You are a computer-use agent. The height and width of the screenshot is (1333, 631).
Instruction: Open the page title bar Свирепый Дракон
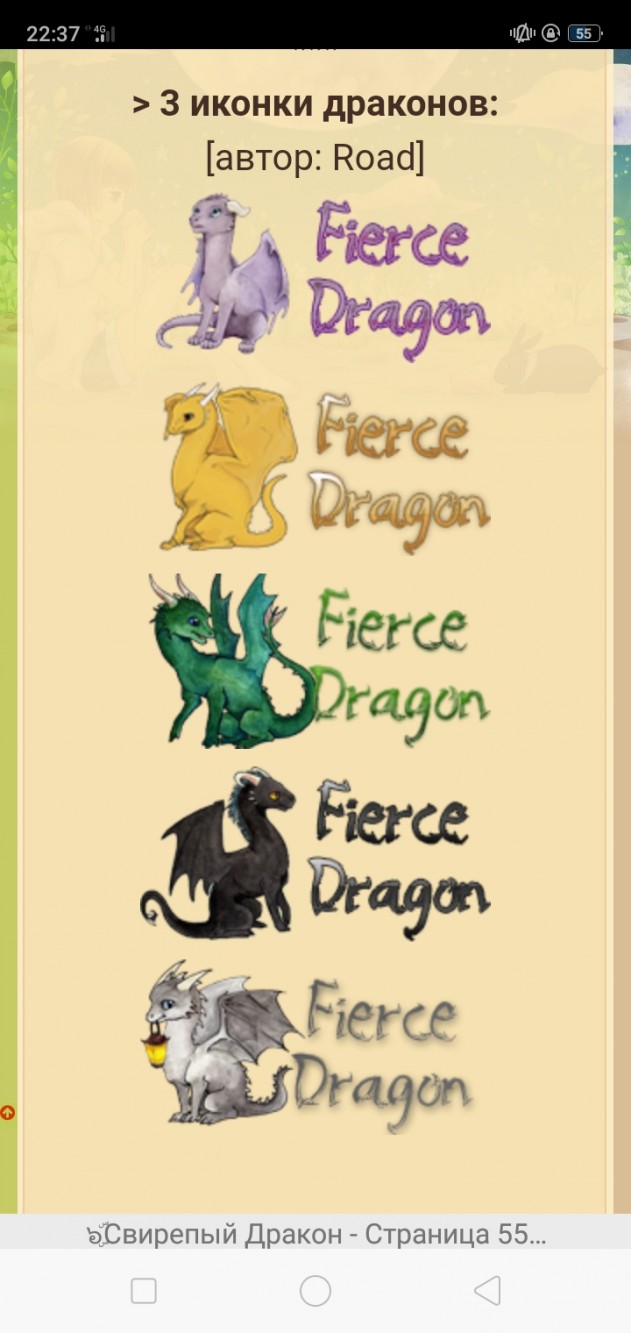(315, 1234)
